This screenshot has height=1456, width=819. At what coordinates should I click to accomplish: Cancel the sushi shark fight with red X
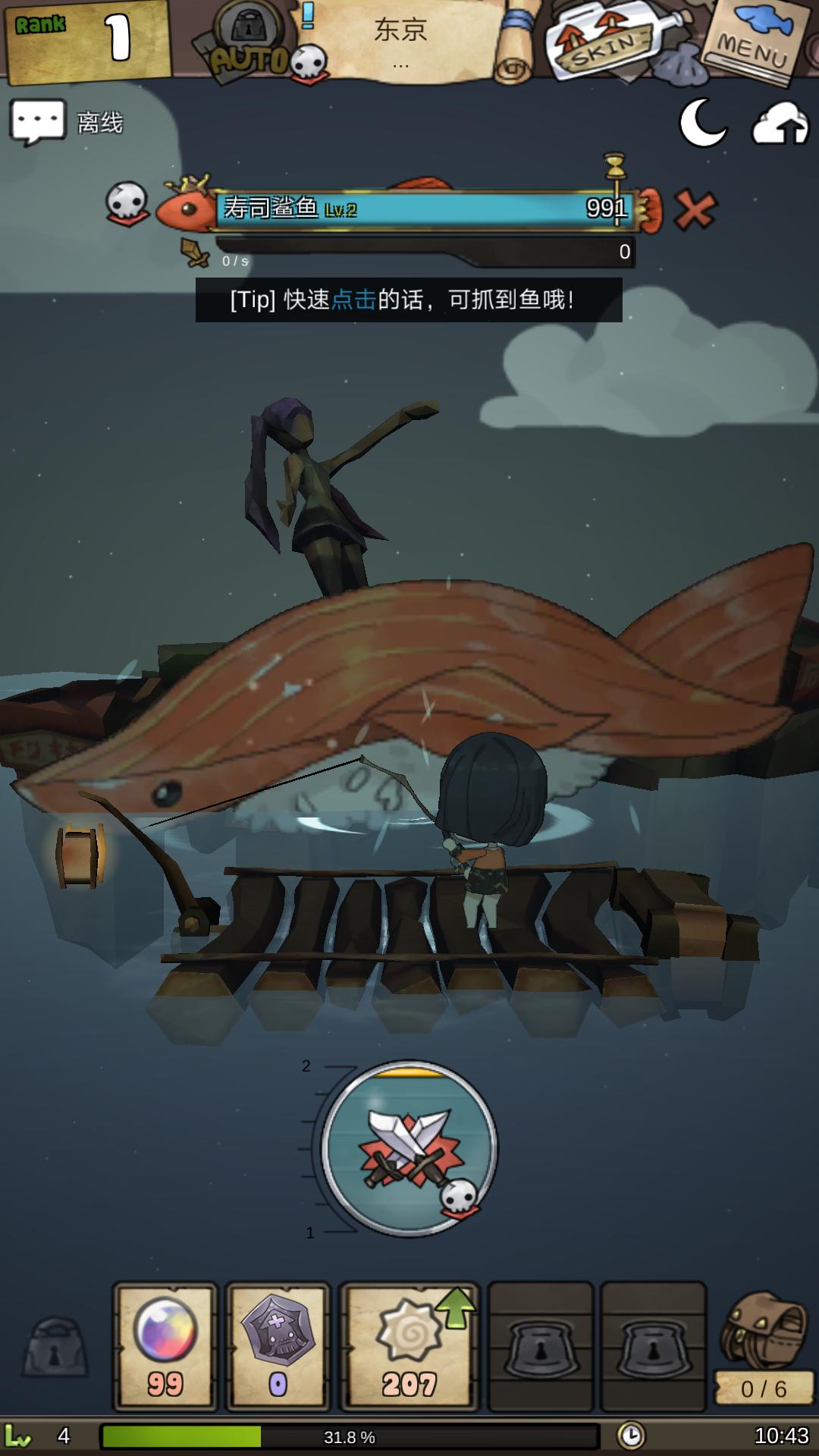(x=695, y=210)
